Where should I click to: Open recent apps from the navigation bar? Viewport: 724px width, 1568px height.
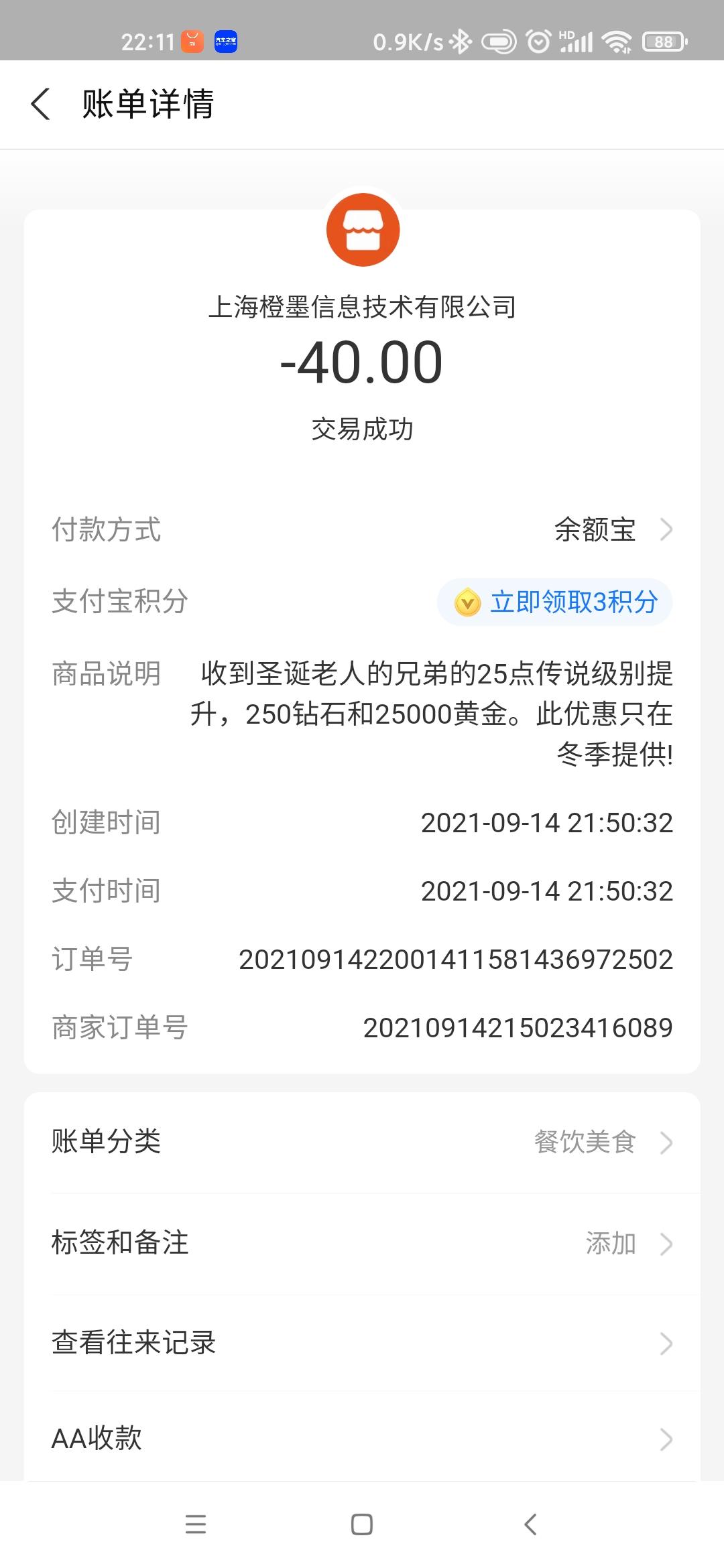[196, 1524]
